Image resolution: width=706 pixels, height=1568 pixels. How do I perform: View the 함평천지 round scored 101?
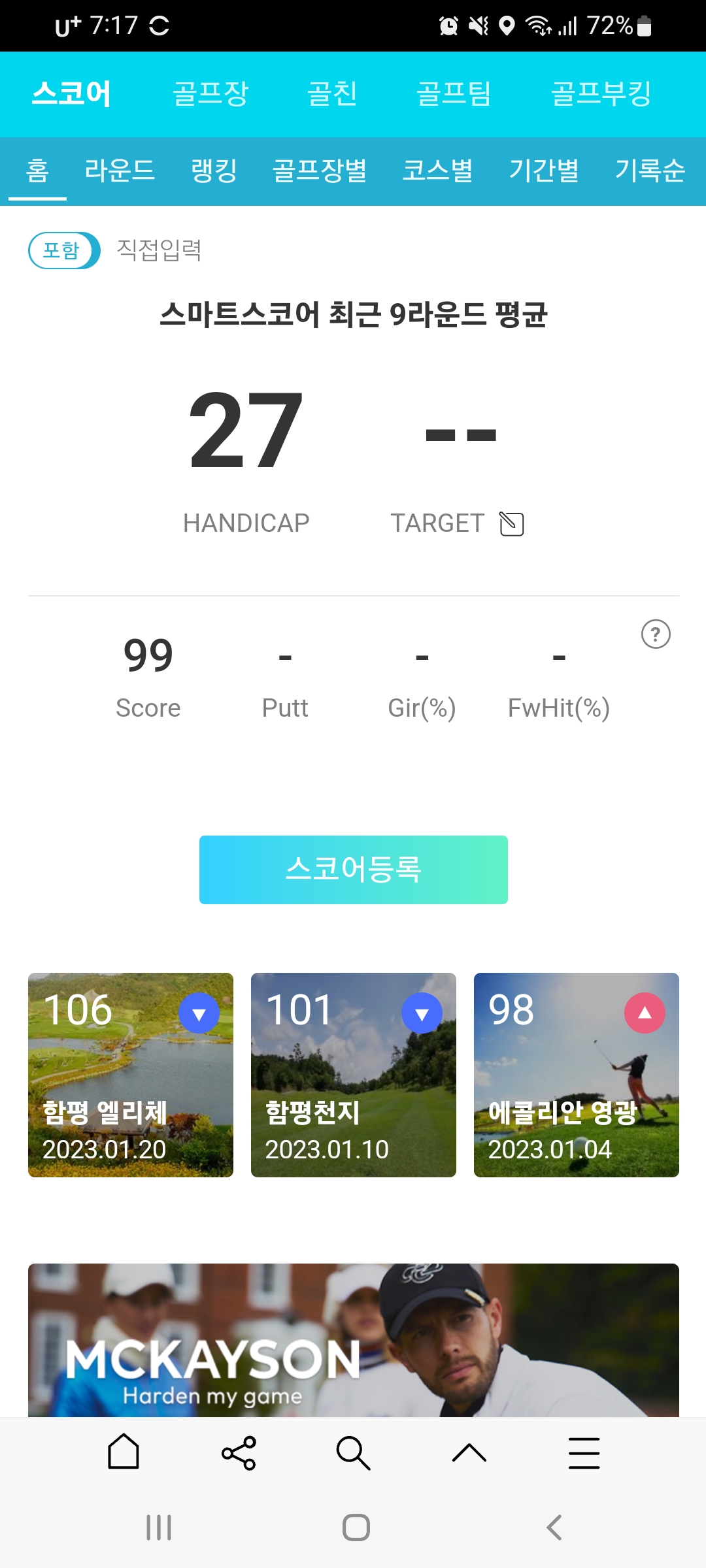click(353, 1075)
